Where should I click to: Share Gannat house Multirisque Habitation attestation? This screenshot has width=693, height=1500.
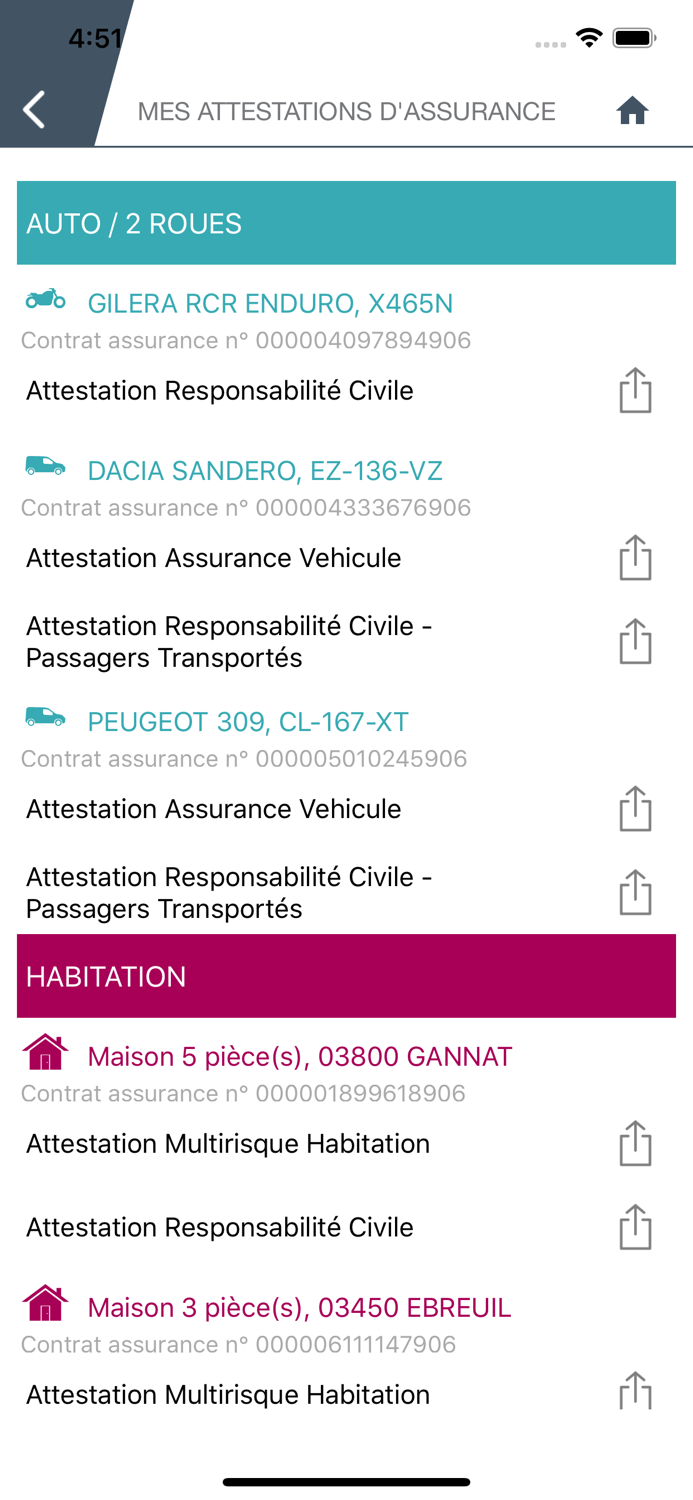point(635,1143)
